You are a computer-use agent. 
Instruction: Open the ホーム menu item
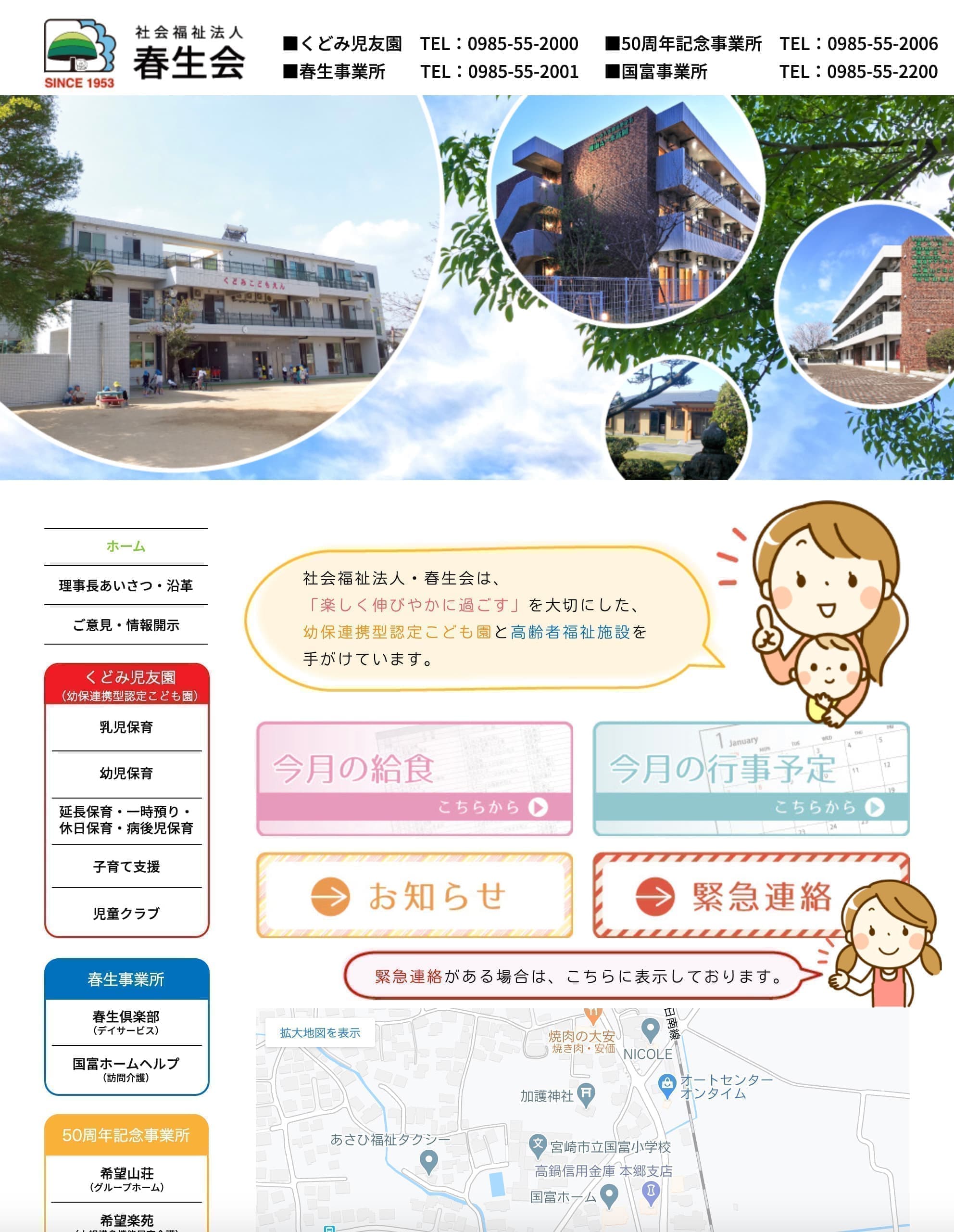[x=126, y=546]
